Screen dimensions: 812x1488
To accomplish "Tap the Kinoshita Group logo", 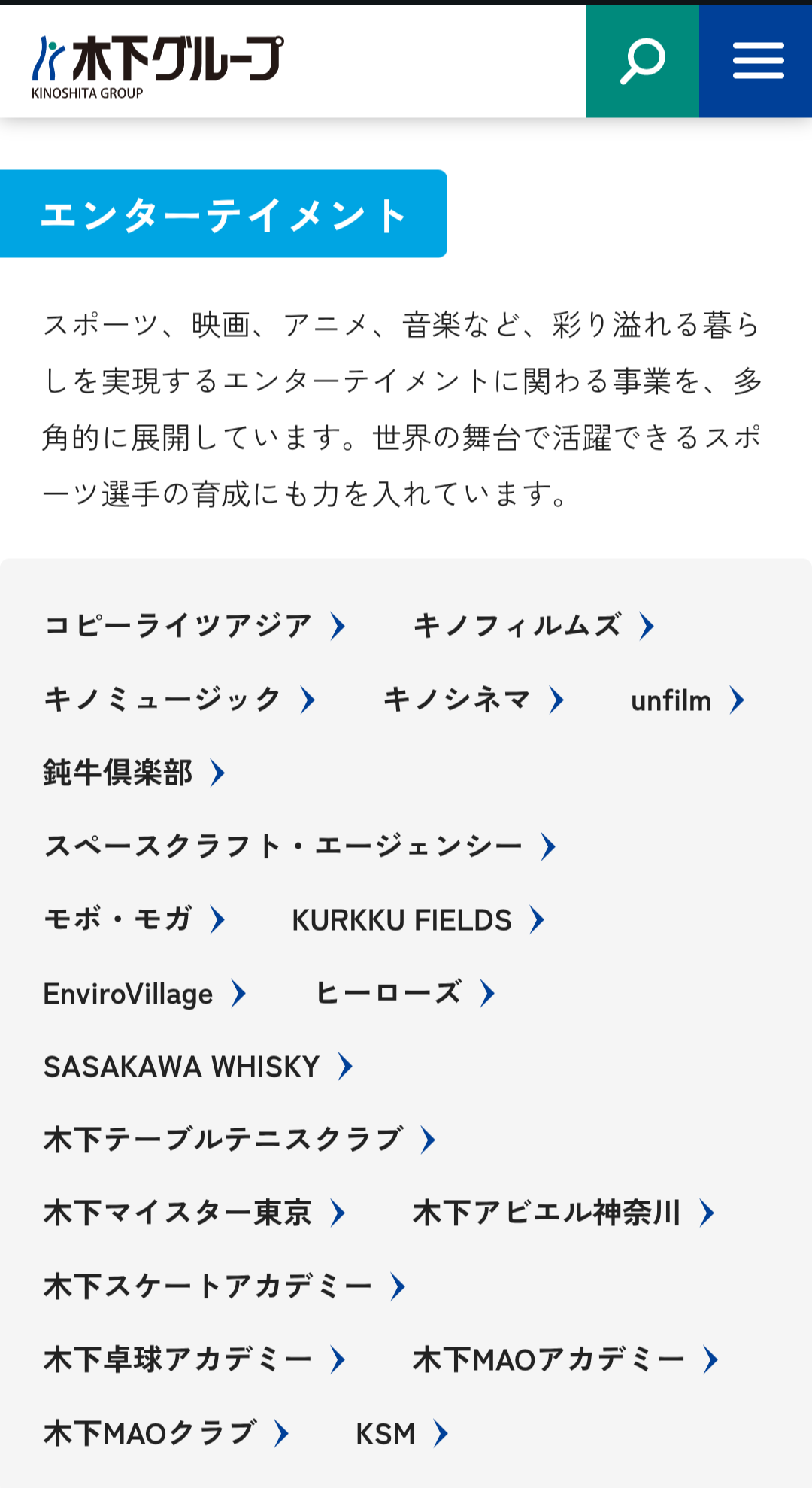I will pyautogui.click(x=158, y=66).
